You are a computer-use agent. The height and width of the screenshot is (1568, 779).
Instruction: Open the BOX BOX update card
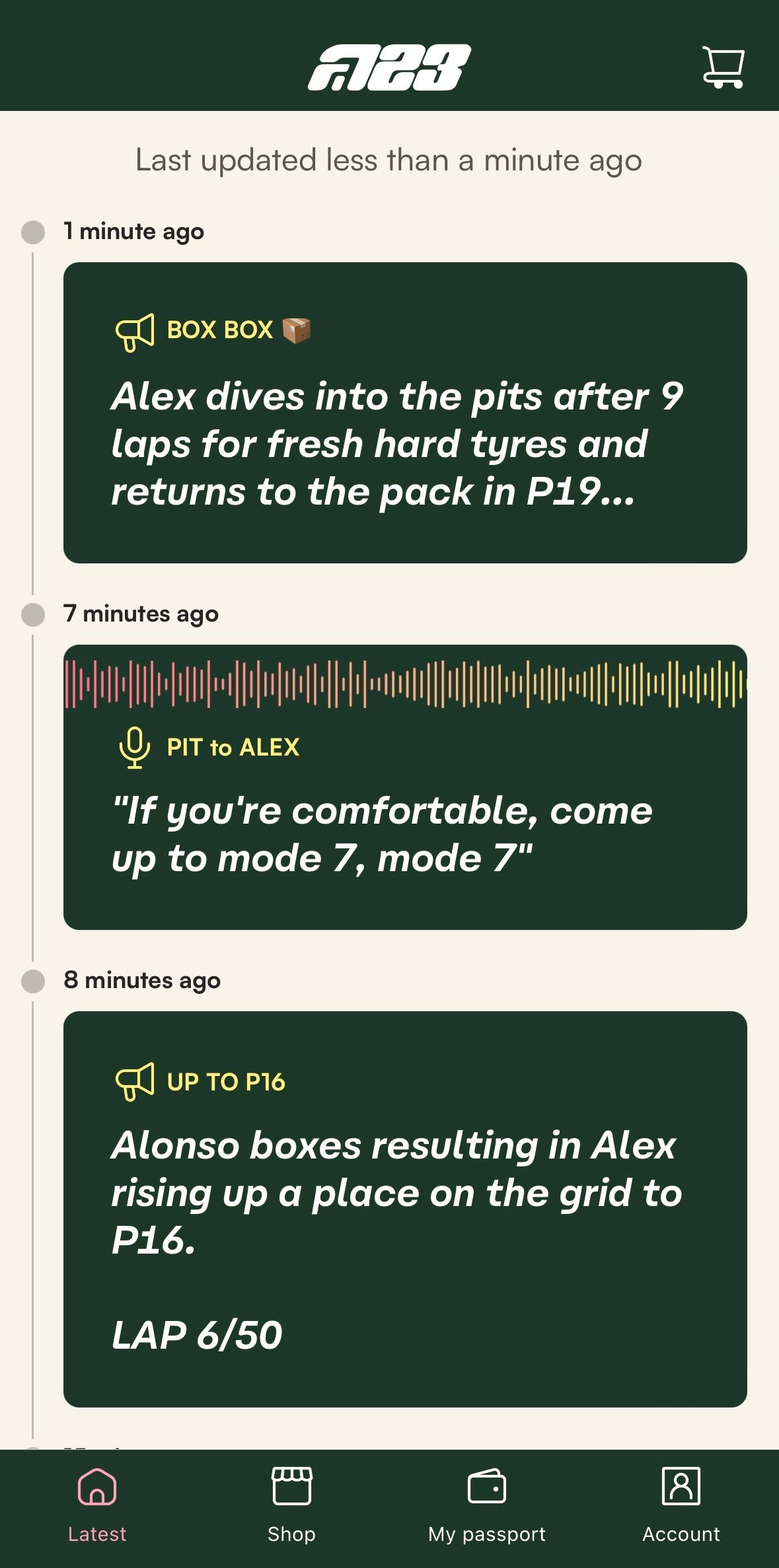(405, 413)
